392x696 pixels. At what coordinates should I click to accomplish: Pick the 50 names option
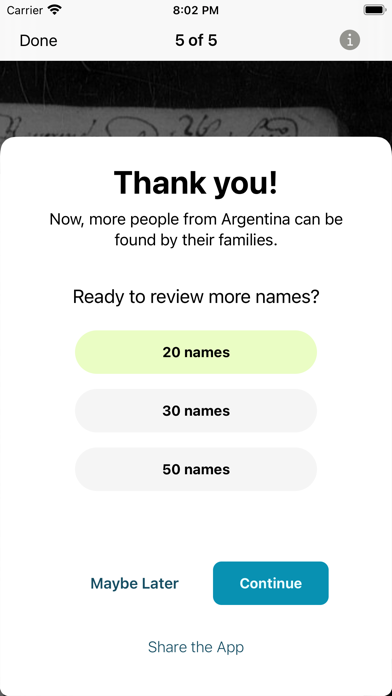(196, 469)
